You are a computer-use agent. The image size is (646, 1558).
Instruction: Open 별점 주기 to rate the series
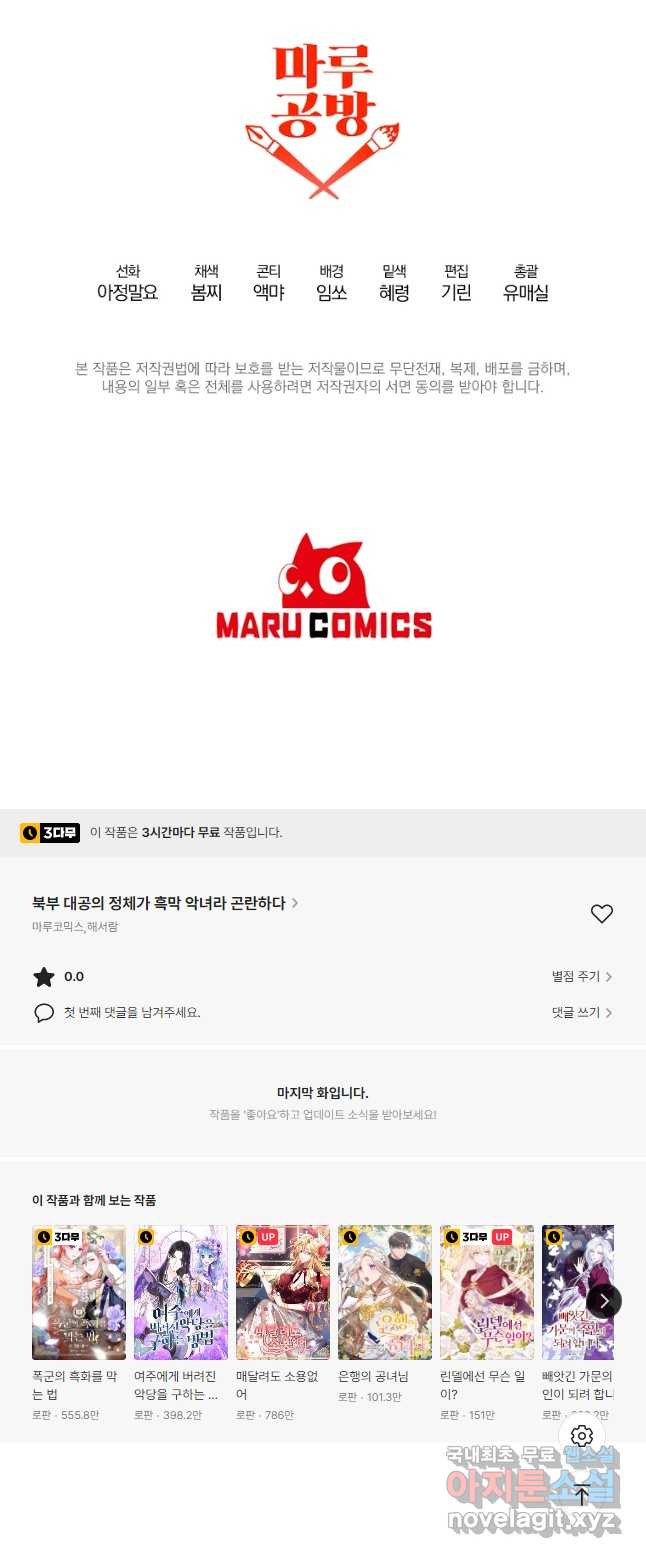[581, 976]
